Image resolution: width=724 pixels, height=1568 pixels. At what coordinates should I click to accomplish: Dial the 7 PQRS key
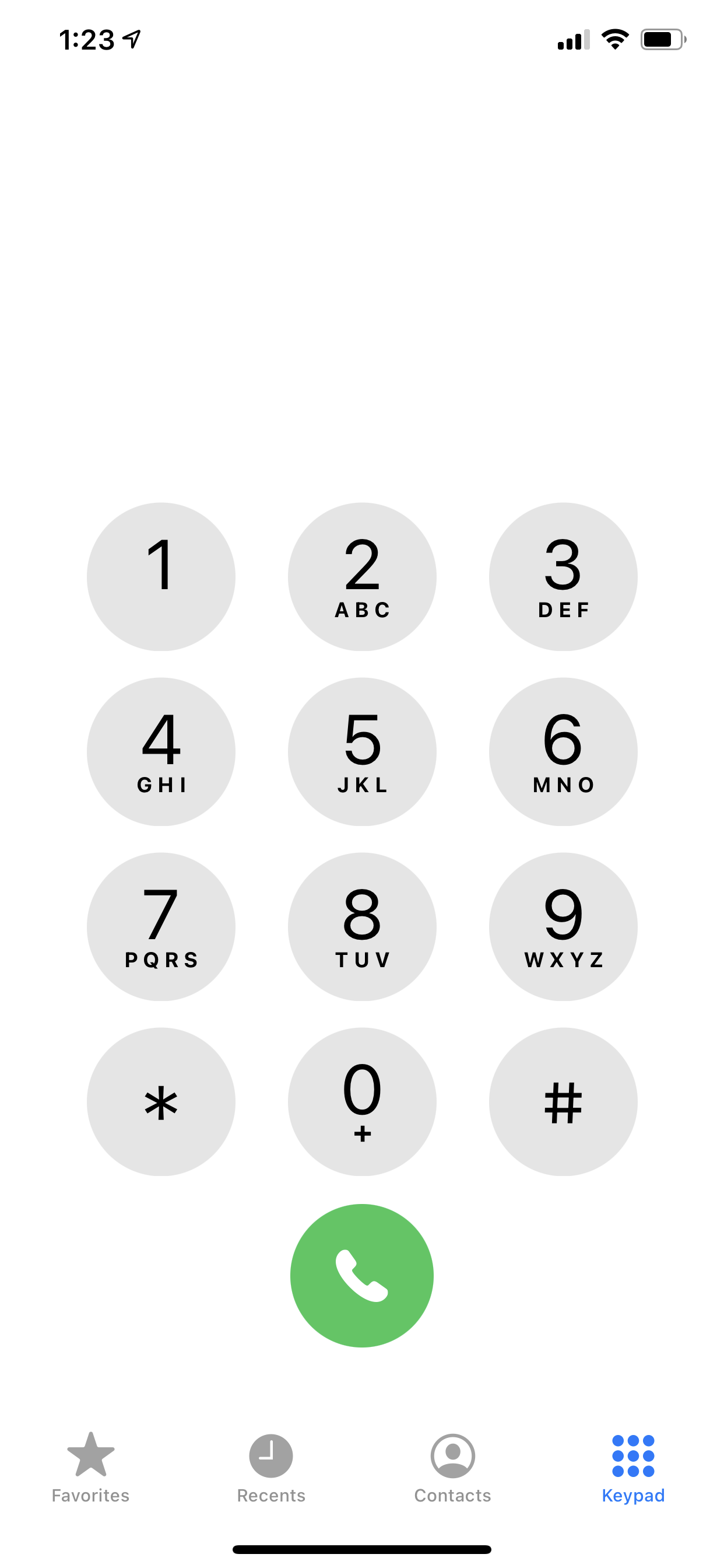pos(161,926)
